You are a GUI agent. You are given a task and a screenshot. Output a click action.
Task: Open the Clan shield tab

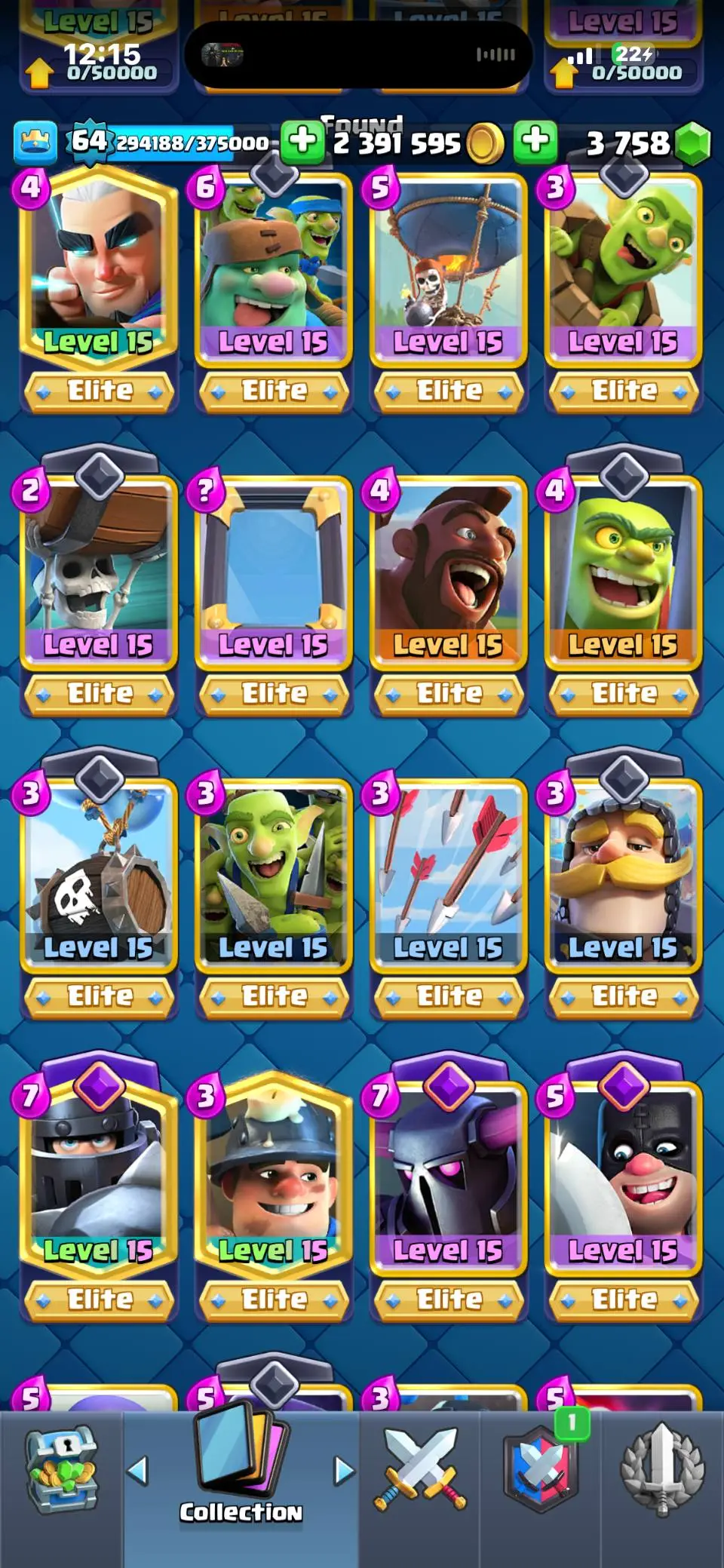(x=540, y=1471)
